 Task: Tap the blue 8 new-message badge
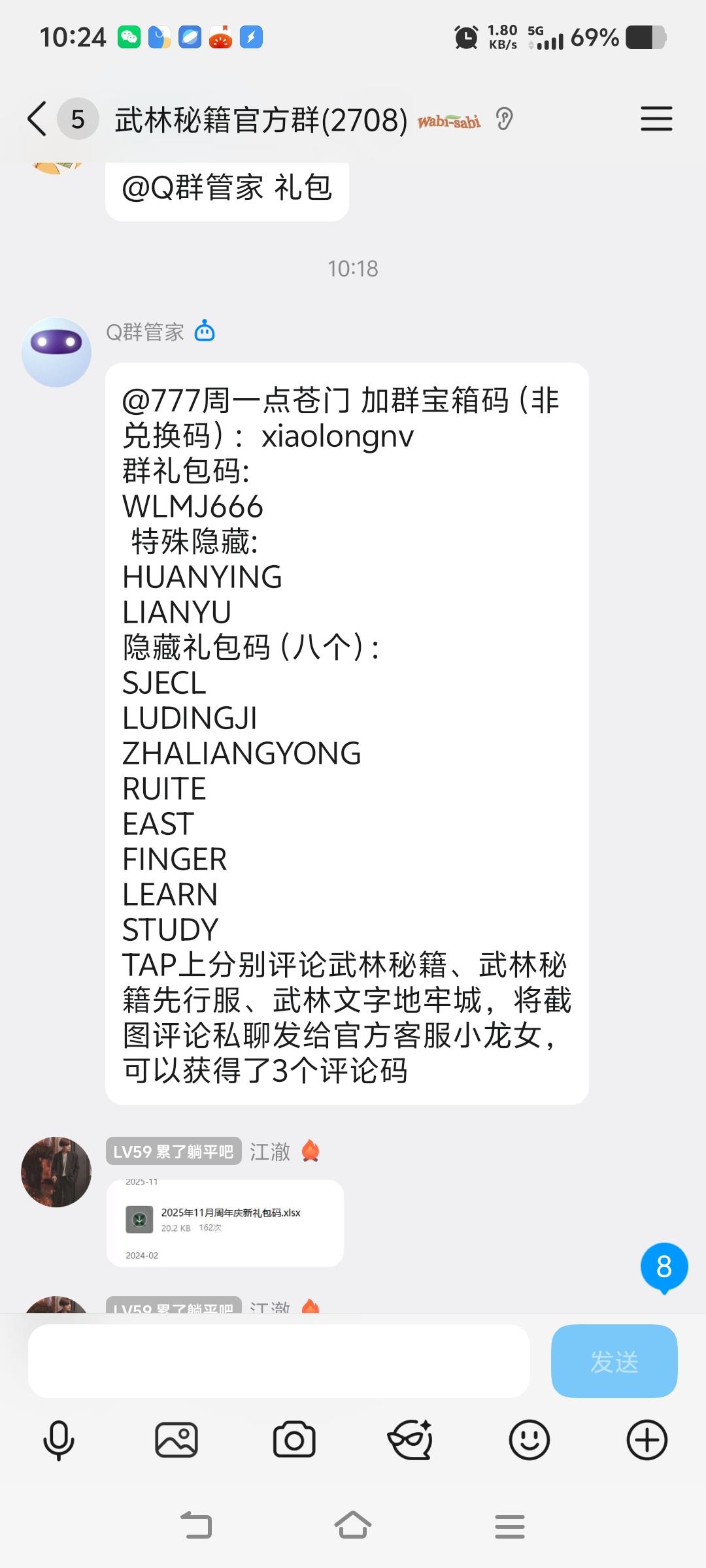tap(664, 1264)
